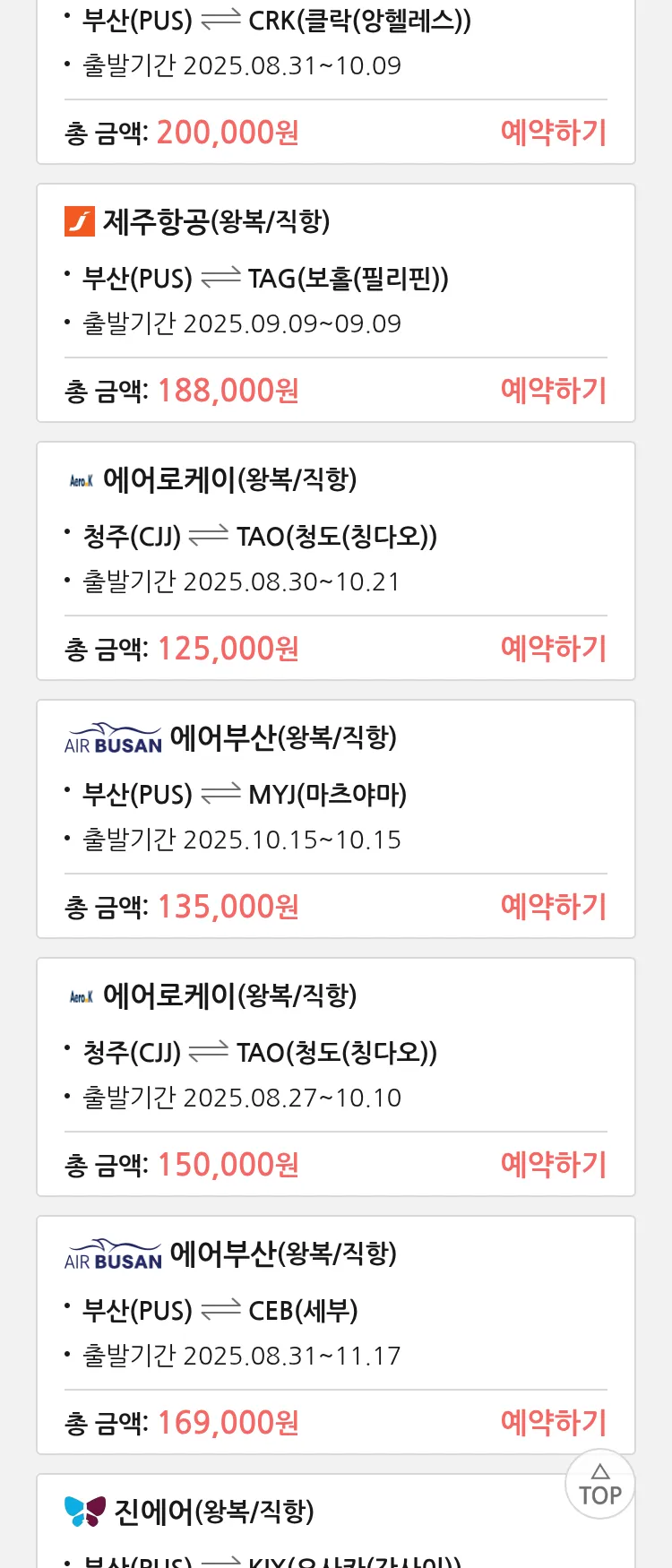Reserve the 150,000원 에어로케이 TAO flight

click(x=553, y=1165)
